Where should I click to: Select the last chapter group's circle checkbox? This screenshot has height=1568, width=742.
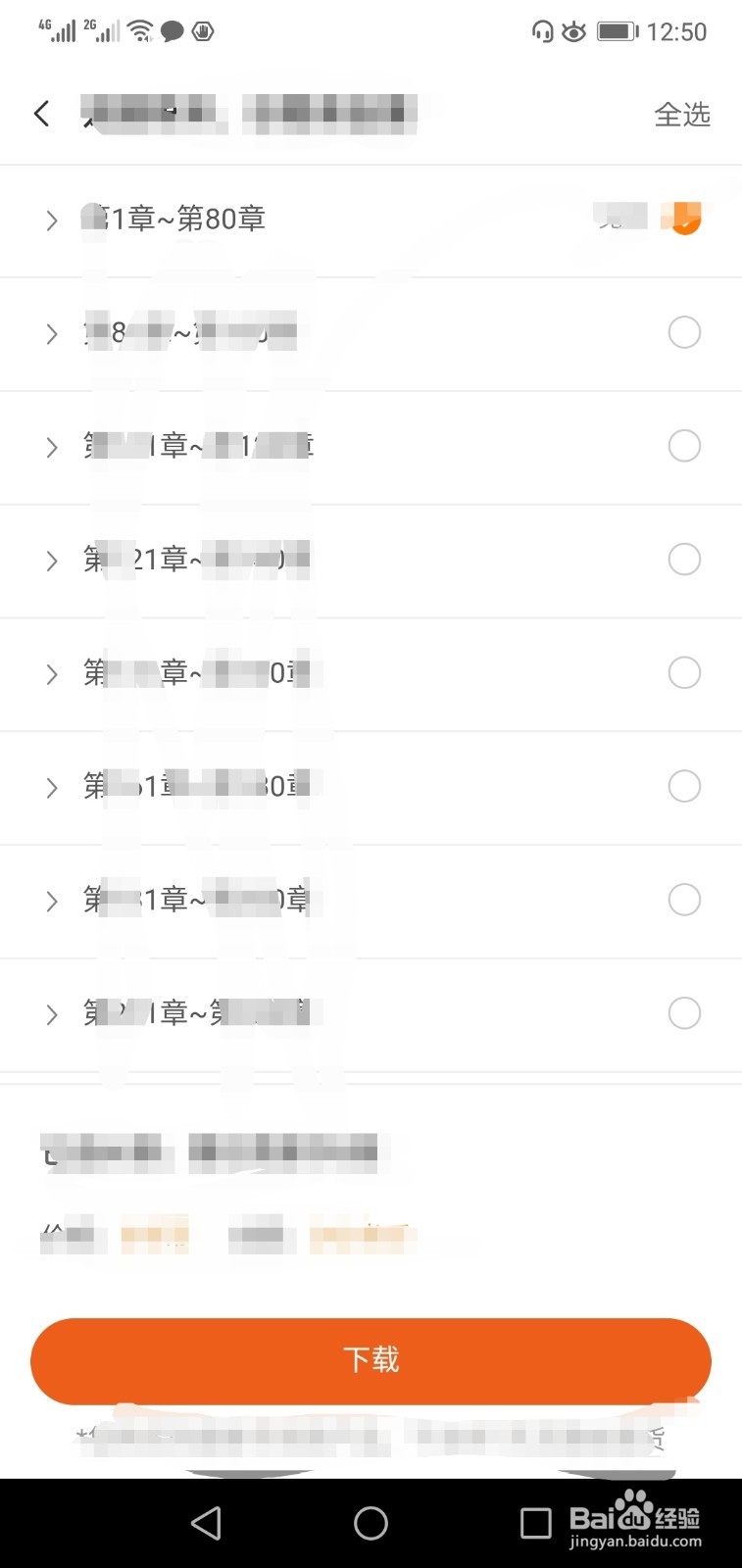point(684,1012)
